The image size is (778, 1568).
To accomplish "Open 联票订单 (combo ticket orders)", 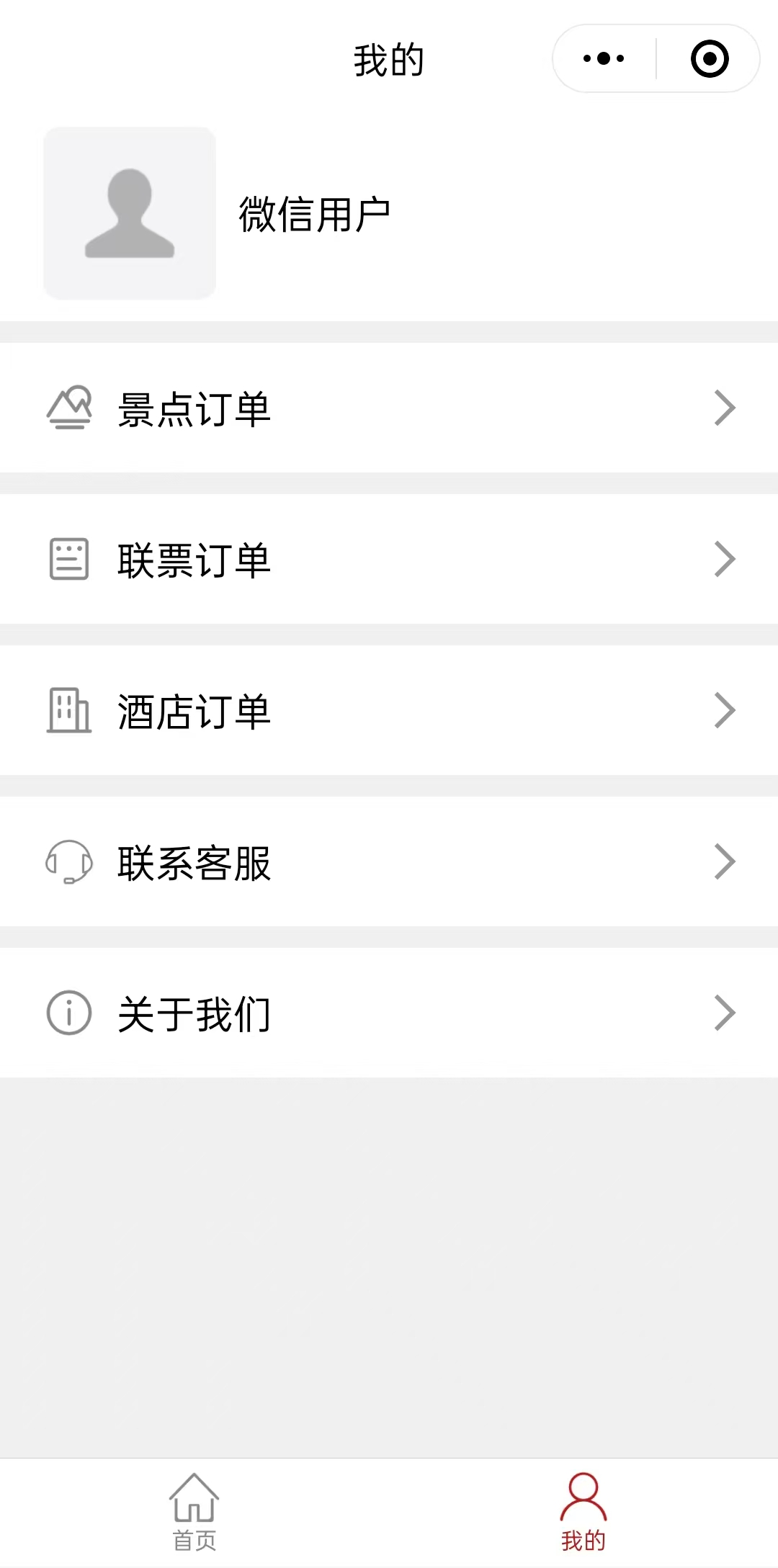I will [x=389, y=560].
